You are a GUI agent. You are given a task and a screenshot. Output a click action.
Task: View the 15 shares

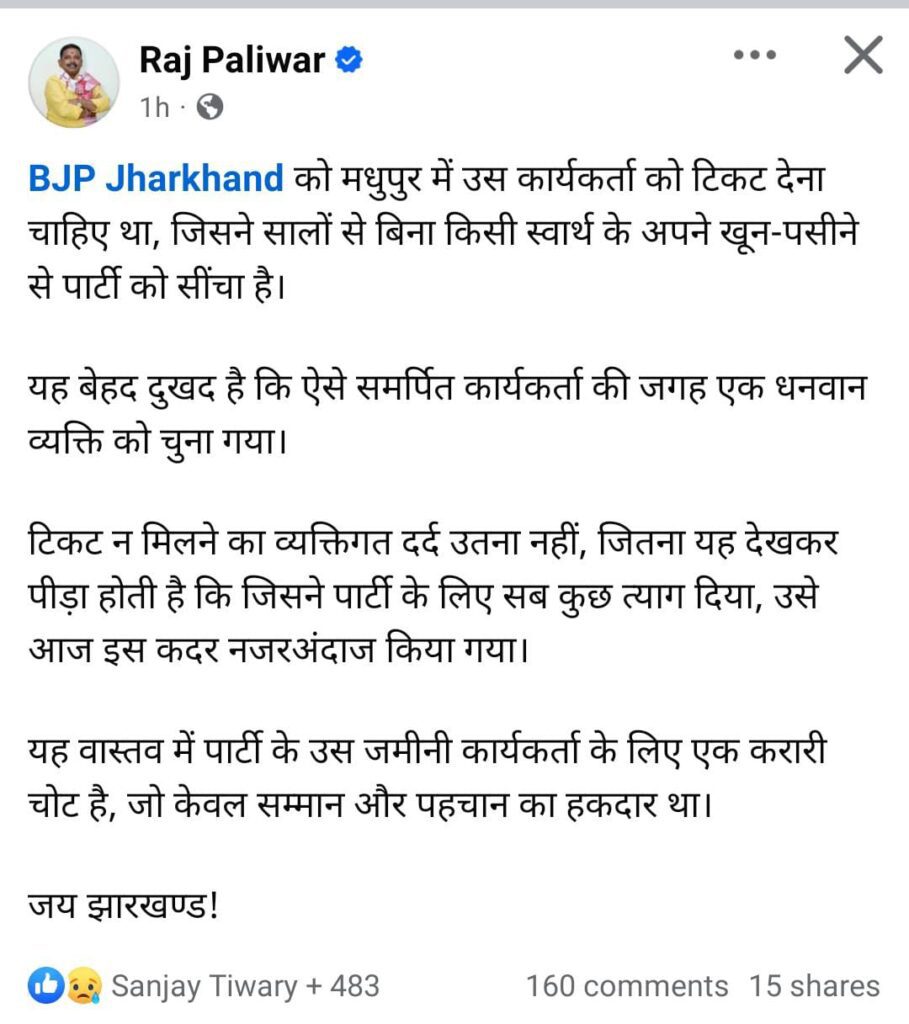click(x=815, y=986)
